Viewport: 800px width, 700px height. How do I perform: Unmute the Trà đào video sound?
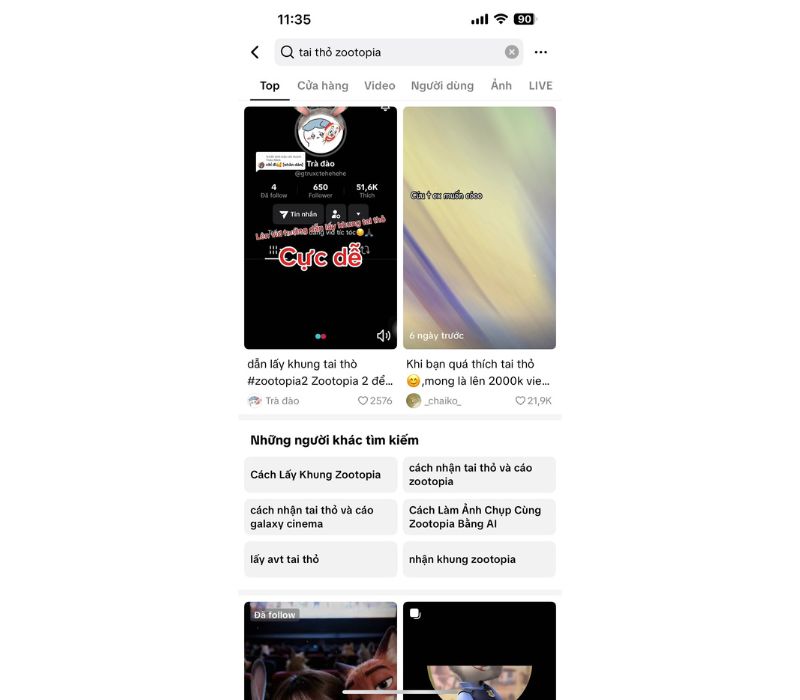pyautogui.click(x=383, y=336)
